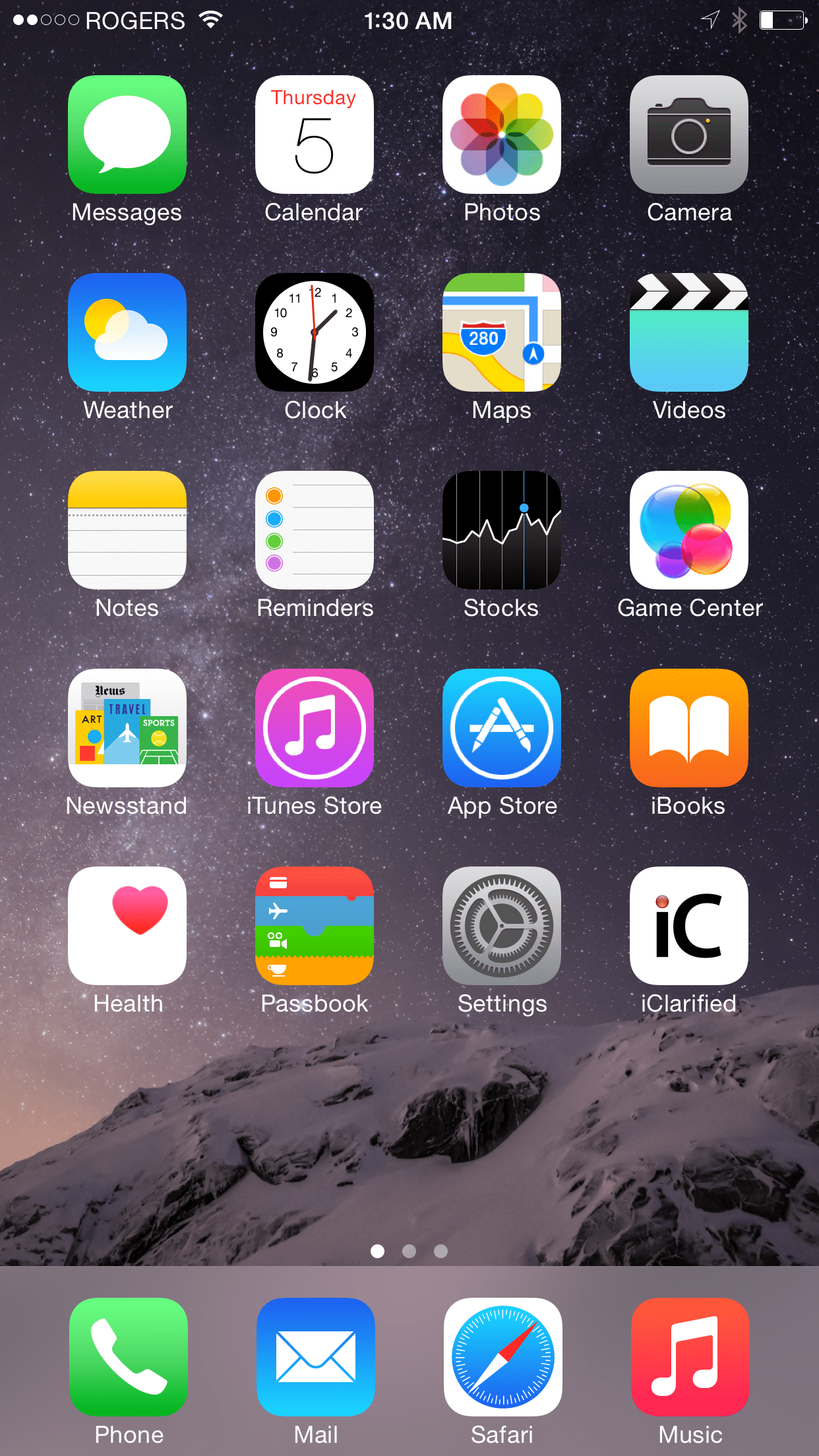Open Settings
Viewport: 819px width, 1456px height.
tap(502, 926)
